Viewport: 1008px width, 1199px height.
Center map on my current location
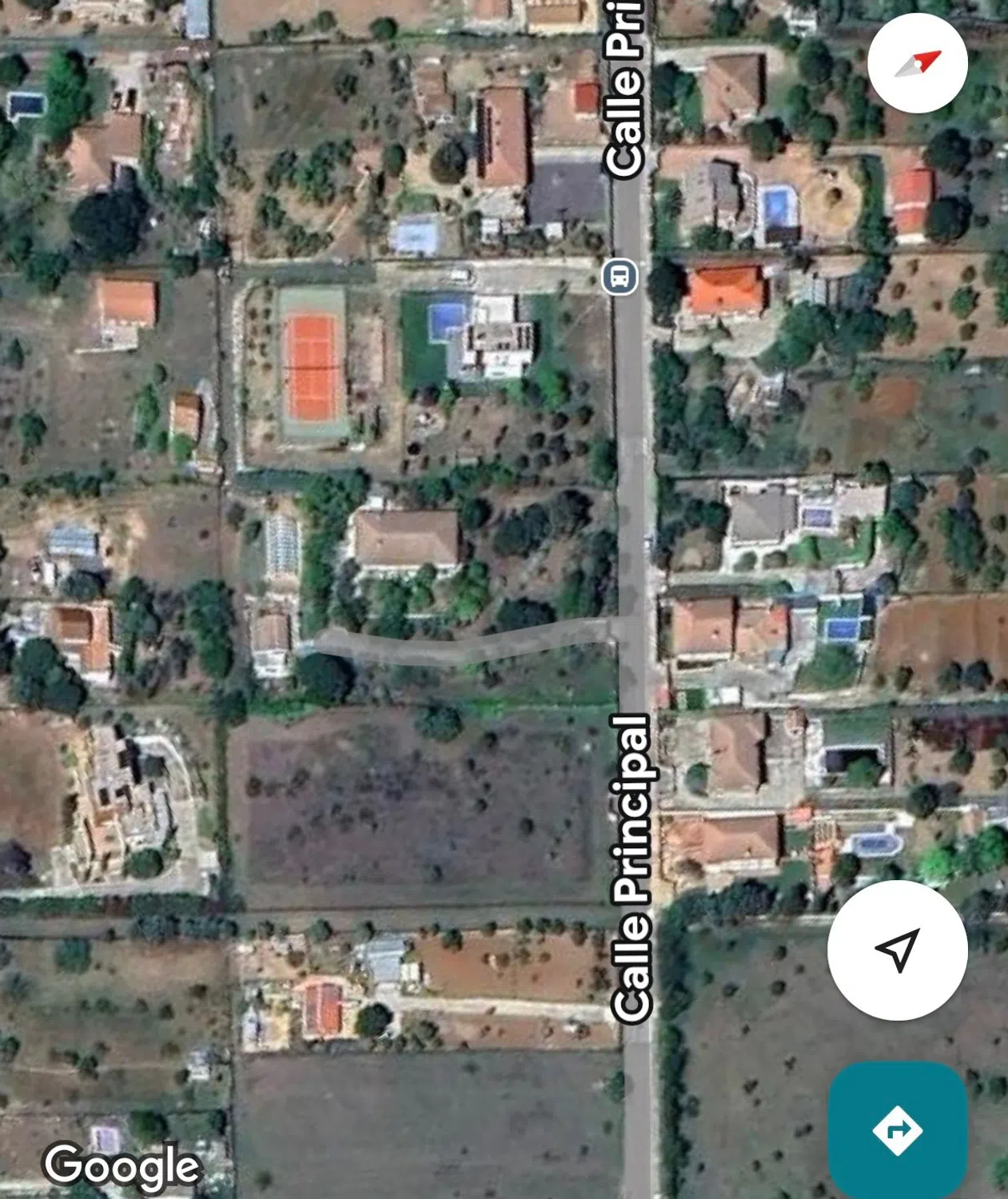point(897,950)
